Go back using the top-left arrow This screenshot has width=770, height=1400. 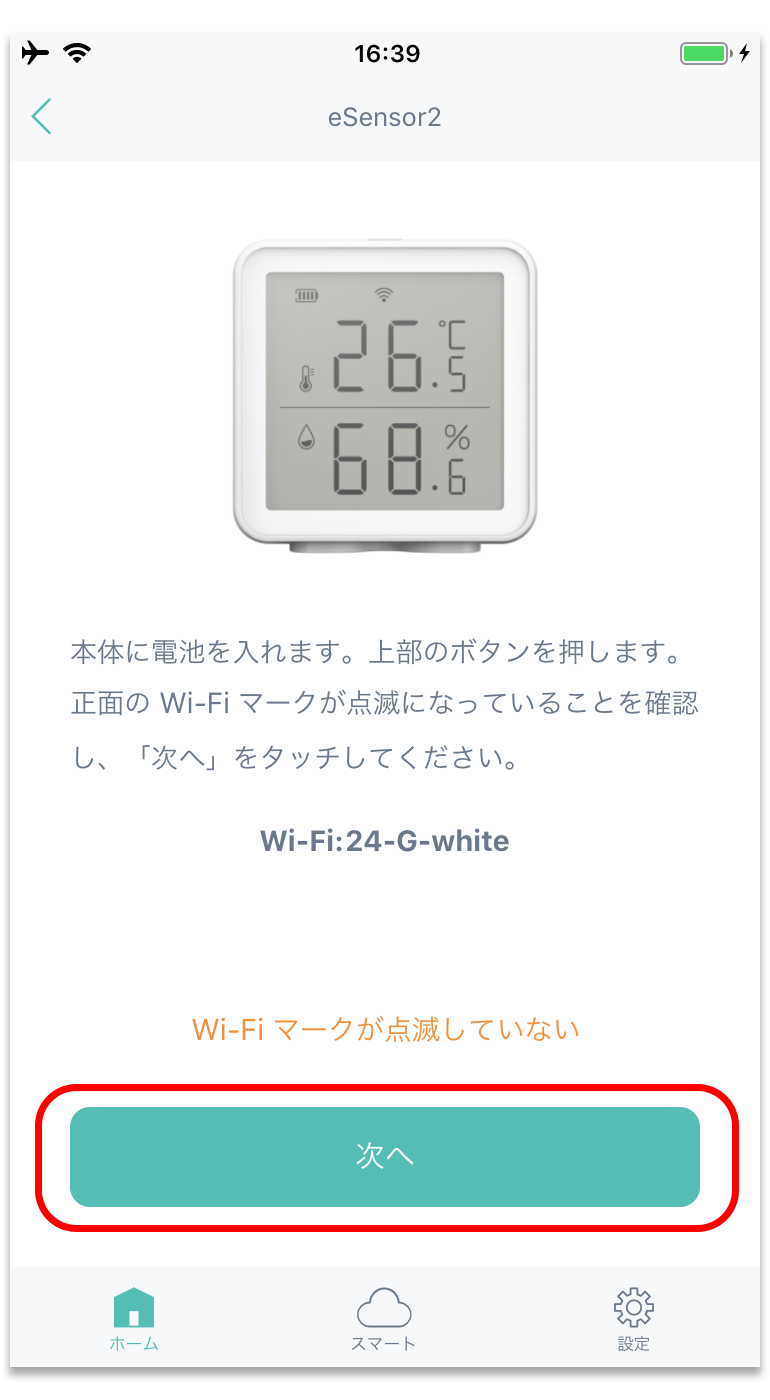click(x=41, y=117)
